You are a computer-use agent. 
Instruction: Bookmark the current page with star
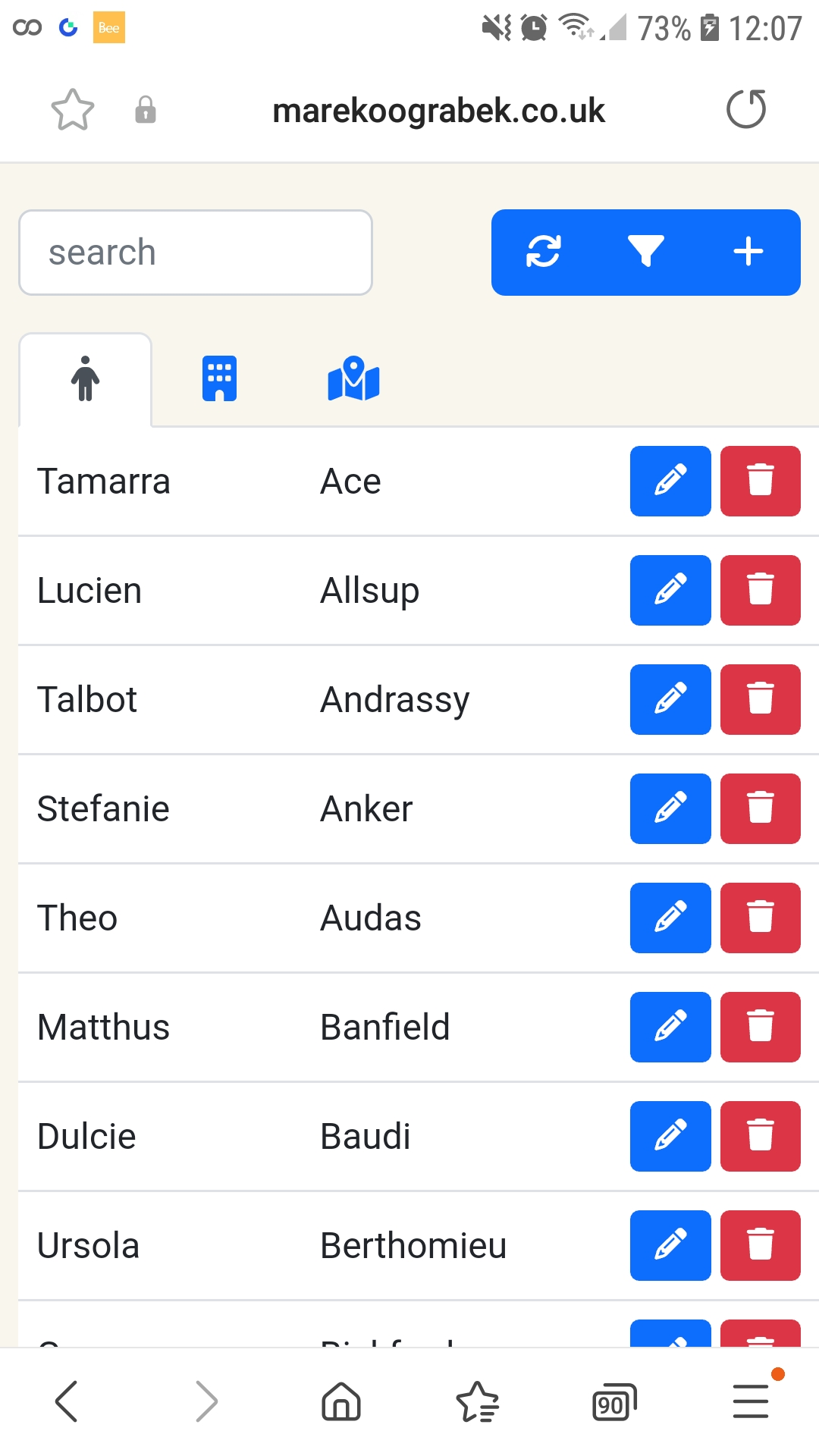[73, 110]
